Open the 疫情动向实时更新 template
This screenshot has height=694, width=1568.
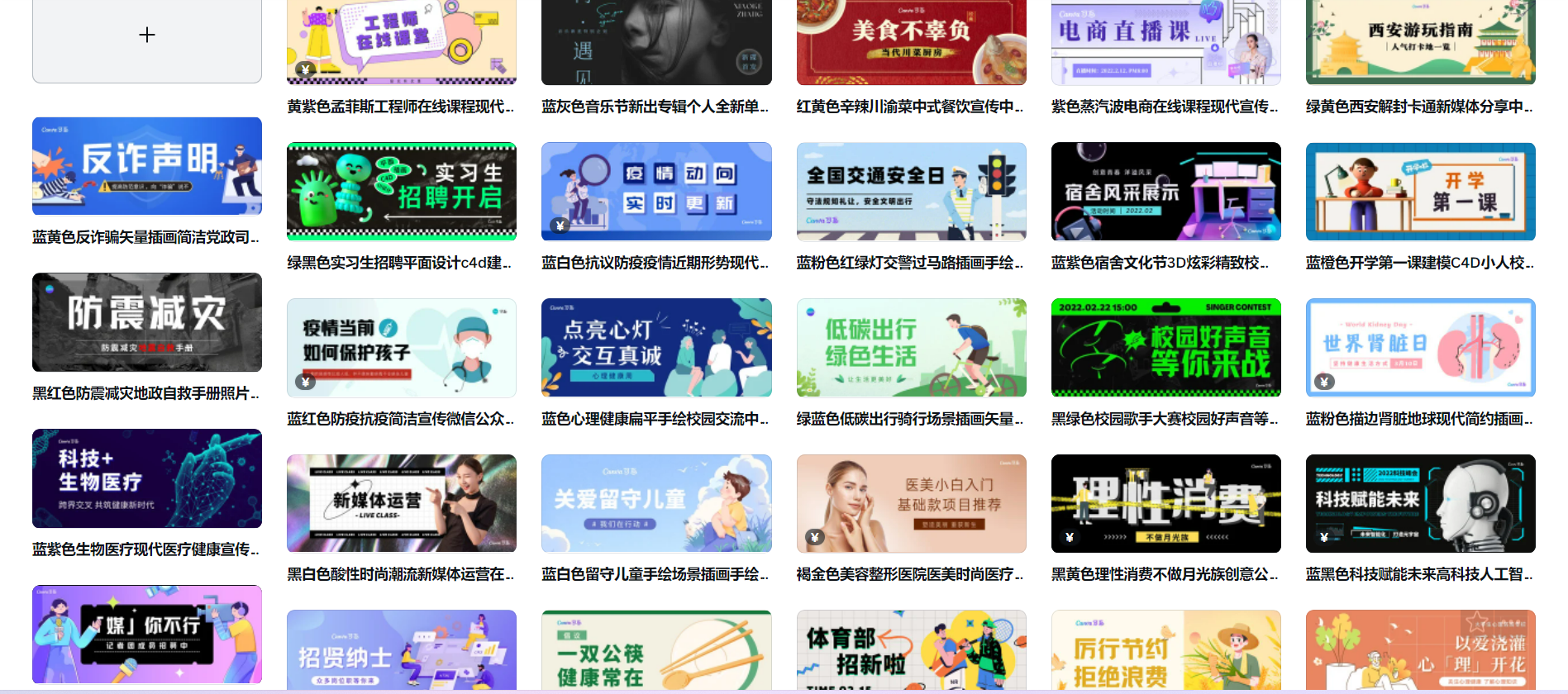coord(656,192)
